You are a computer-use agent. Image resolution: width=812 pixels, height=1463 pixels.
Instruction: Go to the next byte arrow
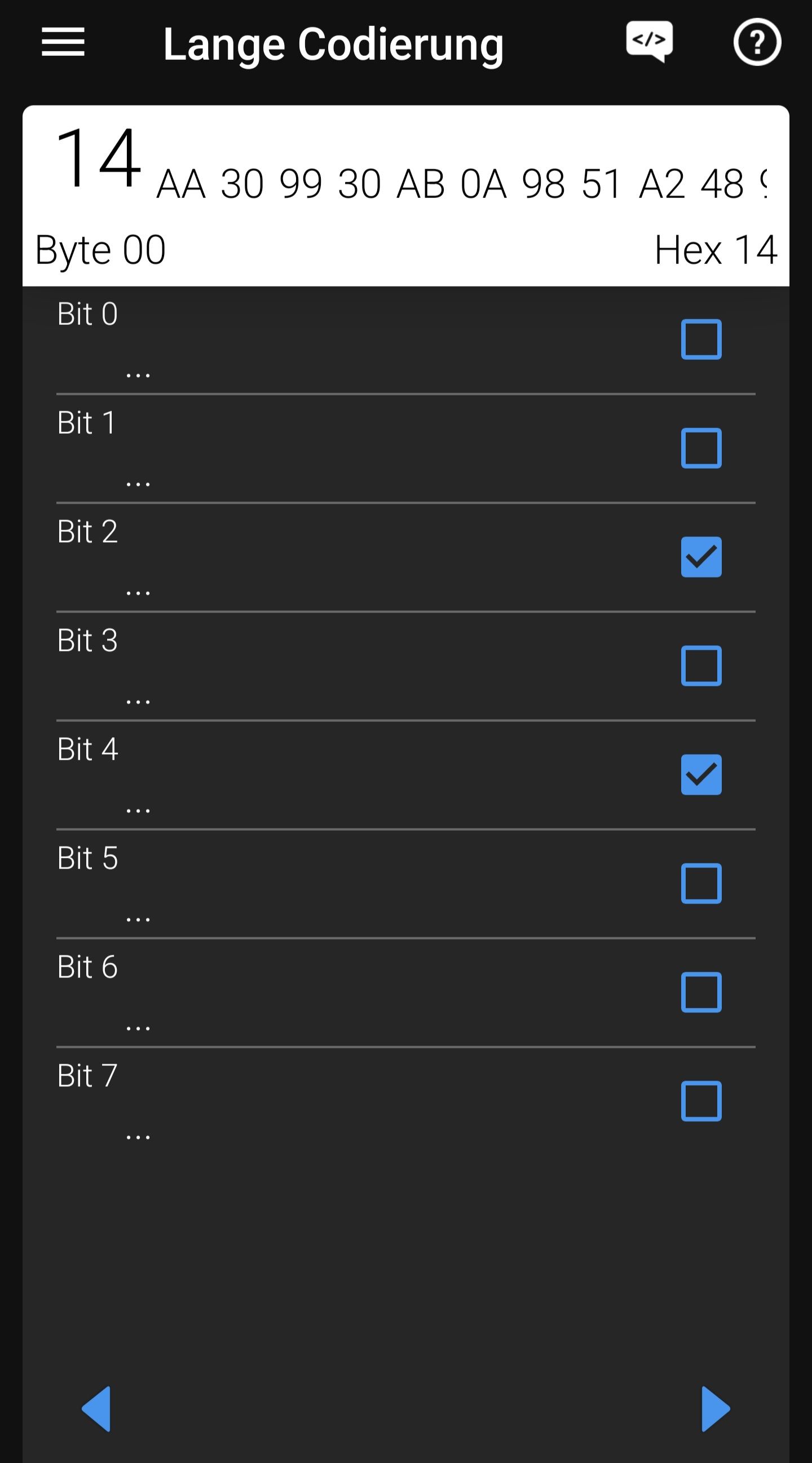(716, 1409)
